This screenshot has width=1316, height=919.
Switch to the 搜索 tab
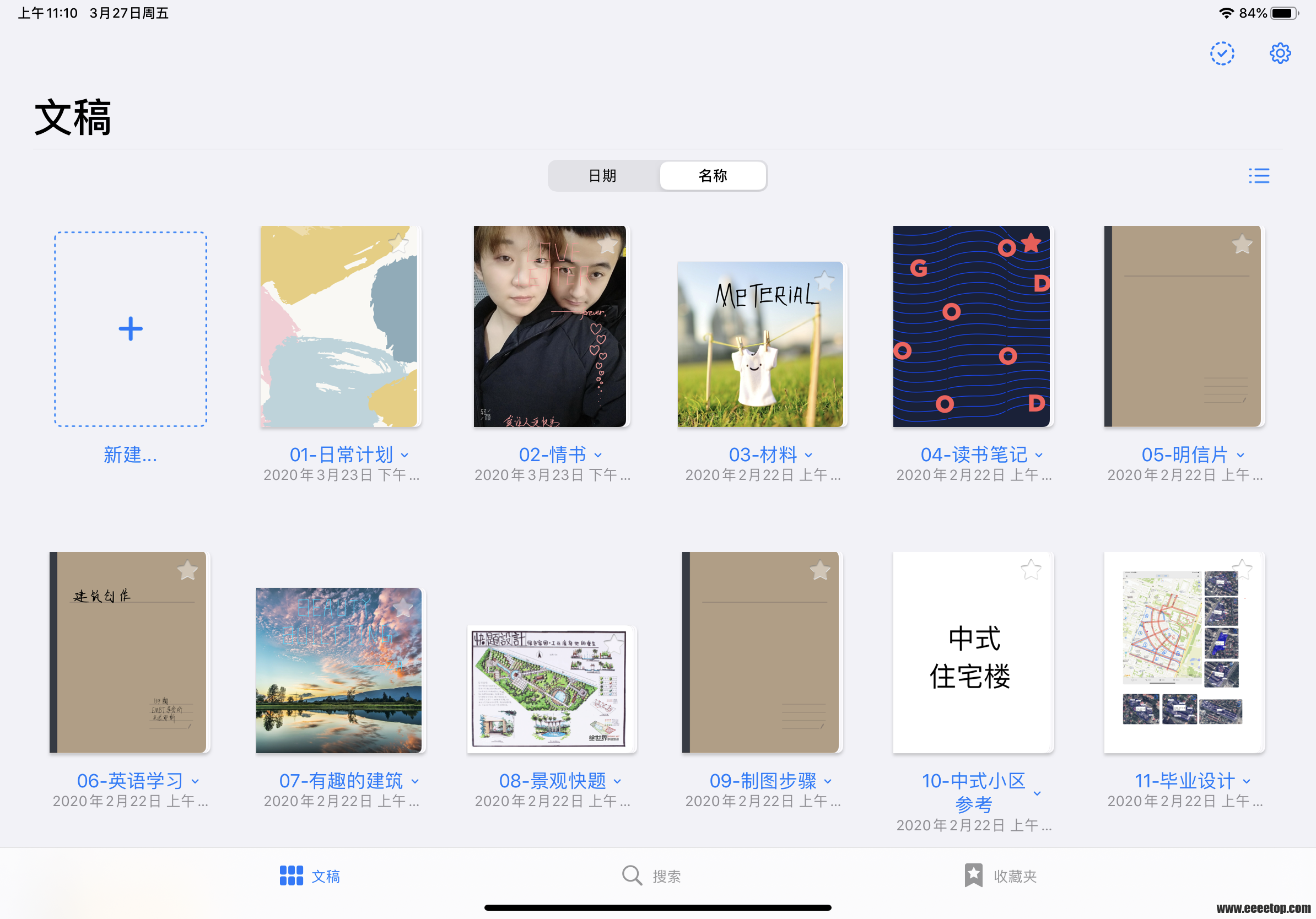click(651, 875)
